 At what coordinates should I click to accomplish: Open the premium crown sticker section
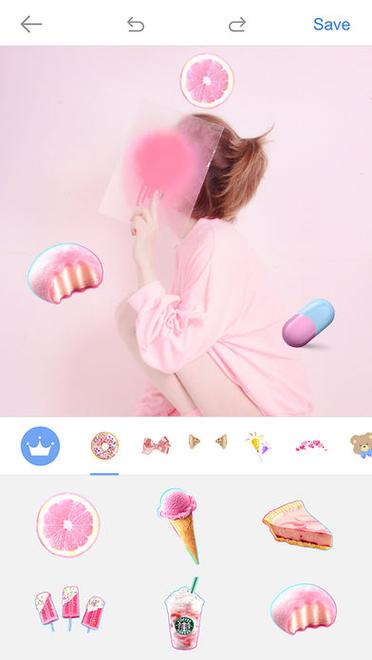[x=40, y=446]
